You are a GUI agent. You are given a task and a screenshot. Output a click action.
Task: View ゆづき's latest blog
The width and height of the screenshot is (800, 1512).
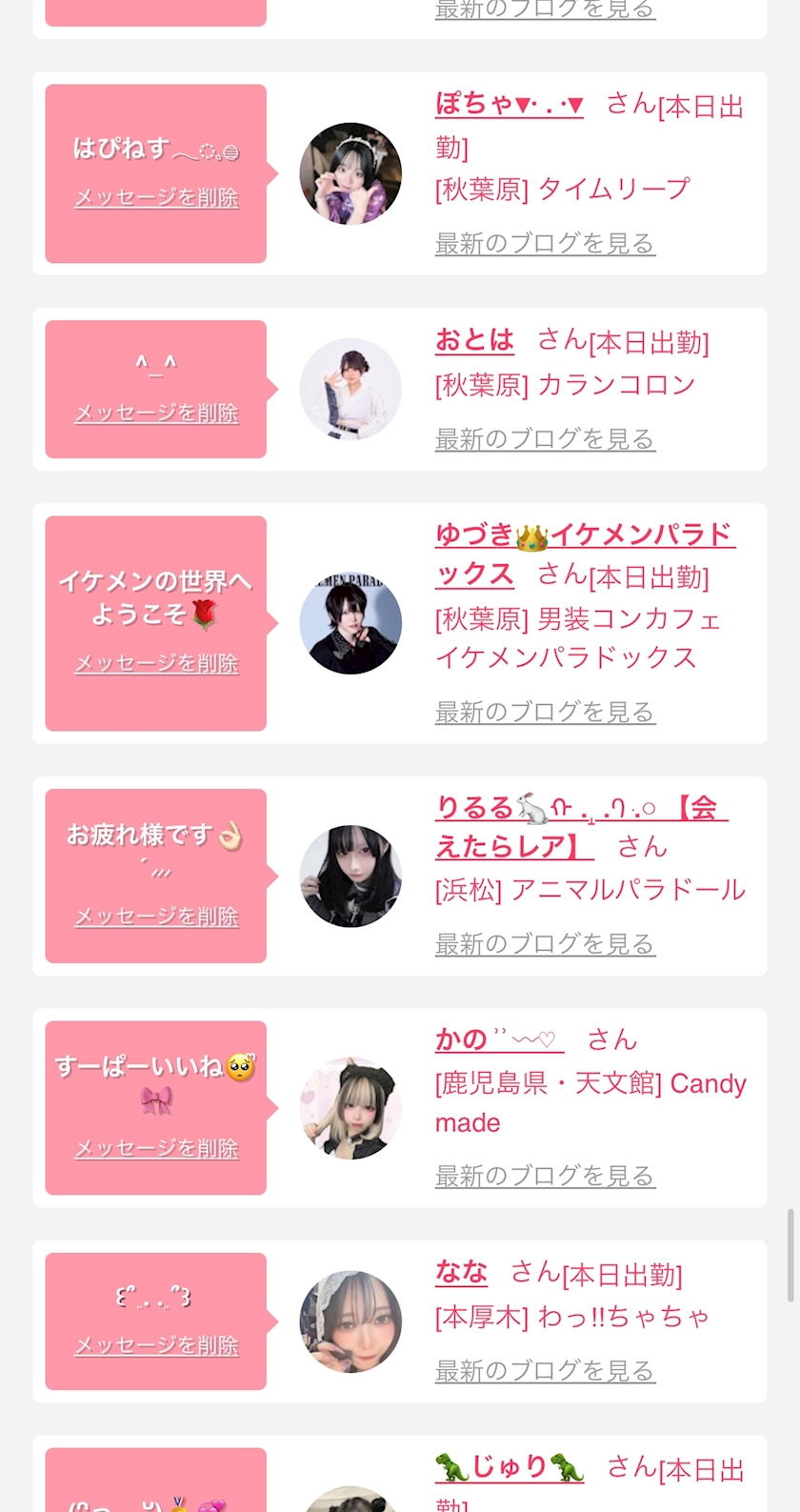click(x=545, y=711)
